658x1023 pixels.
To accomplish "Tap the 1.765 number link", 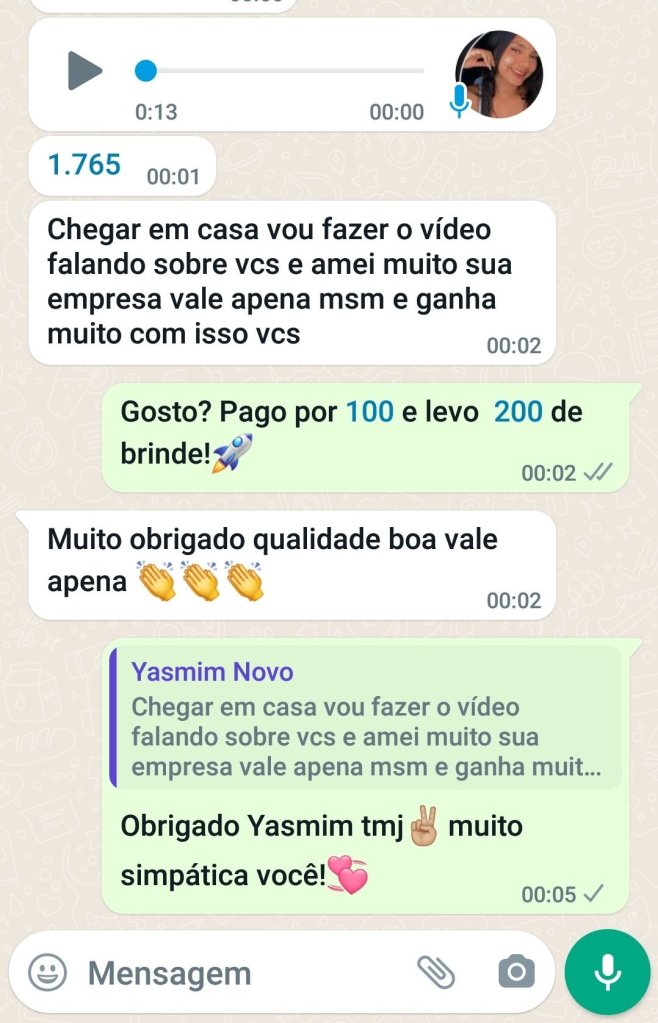I will 85,165.
